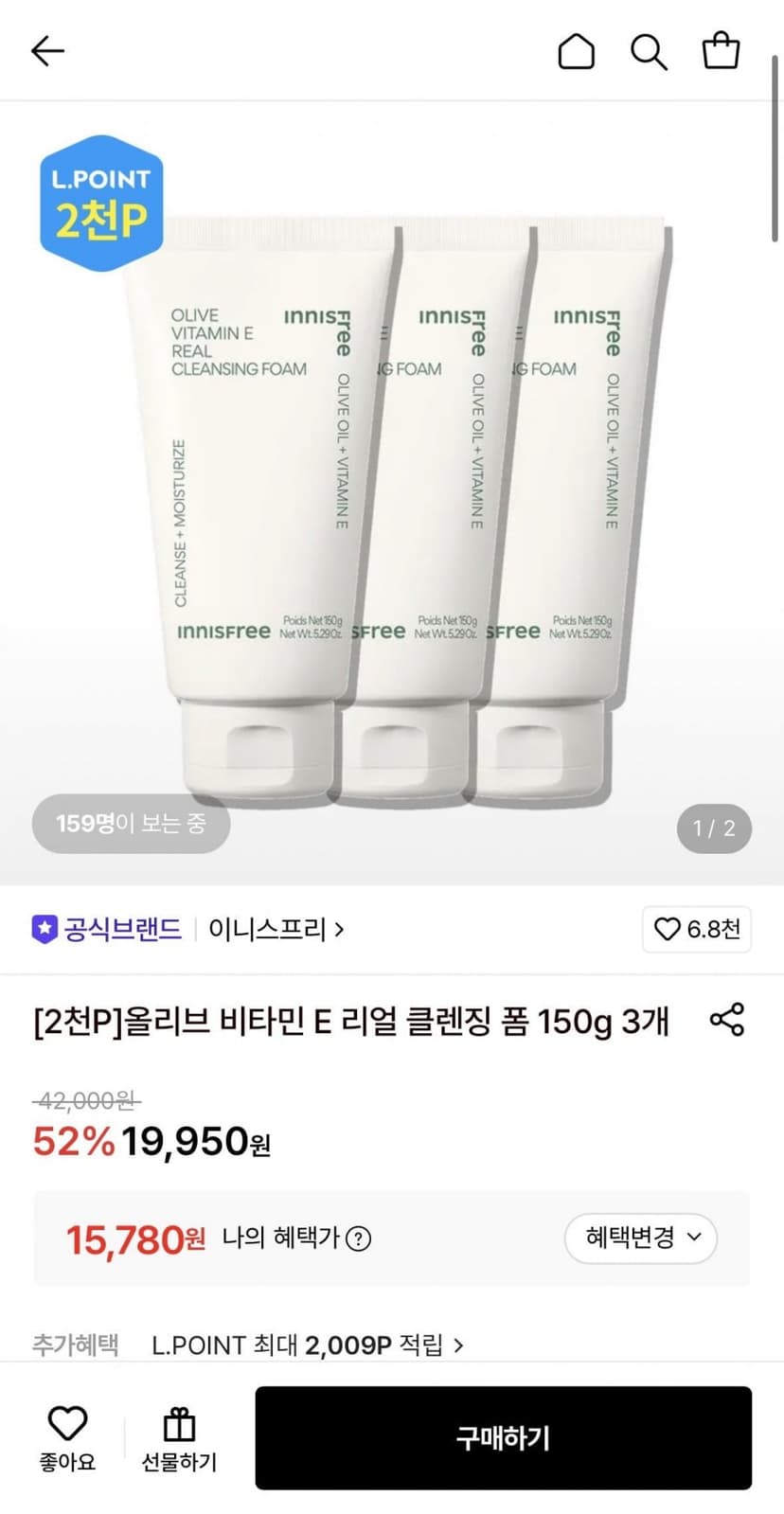This screenshot has width=784, height=1514.
Task: Expand the 혜택변경 dropdown
Action: click(x=641, y=1238)
